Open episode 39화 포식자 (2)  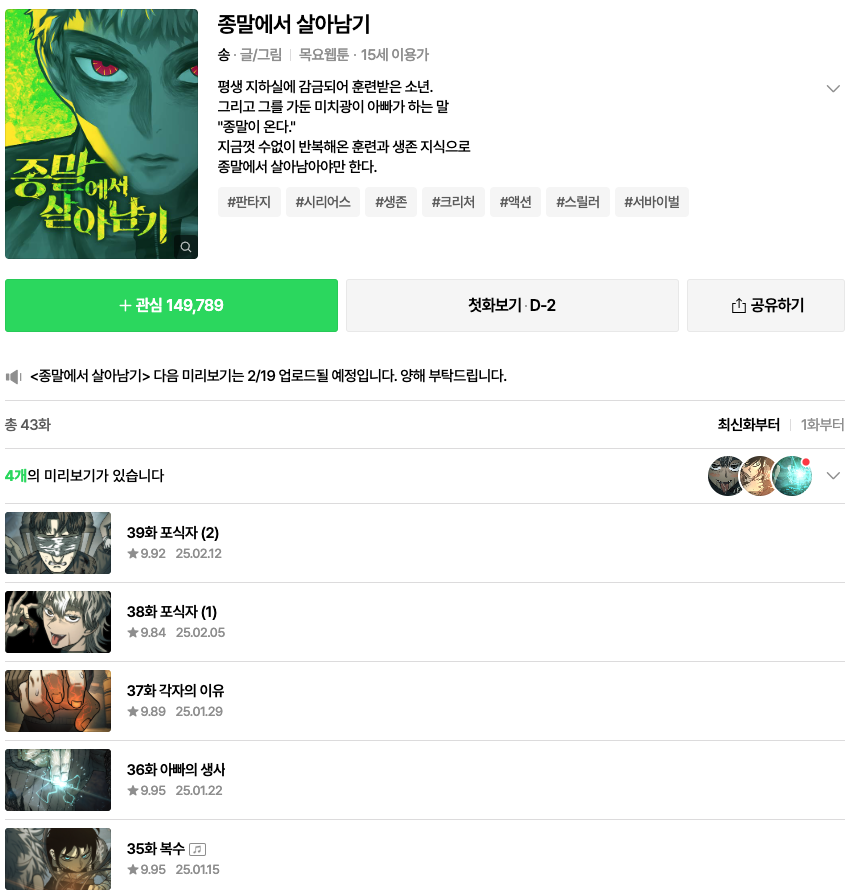point(425,543)
